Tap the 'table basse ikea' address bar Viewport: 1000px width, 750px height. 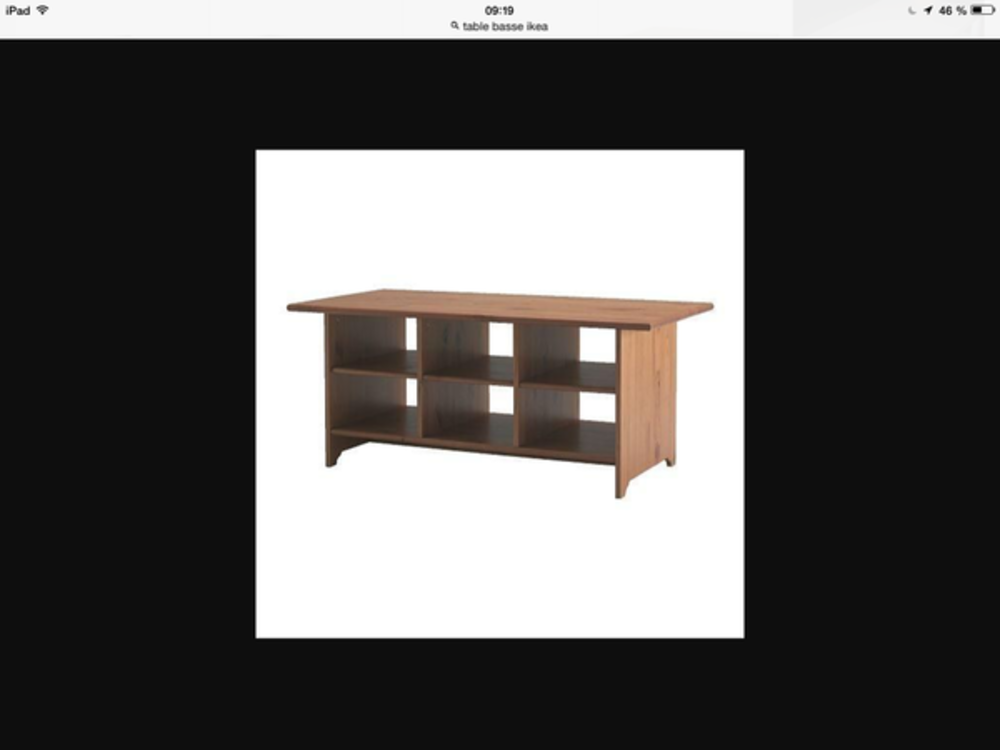click(500, 26)
